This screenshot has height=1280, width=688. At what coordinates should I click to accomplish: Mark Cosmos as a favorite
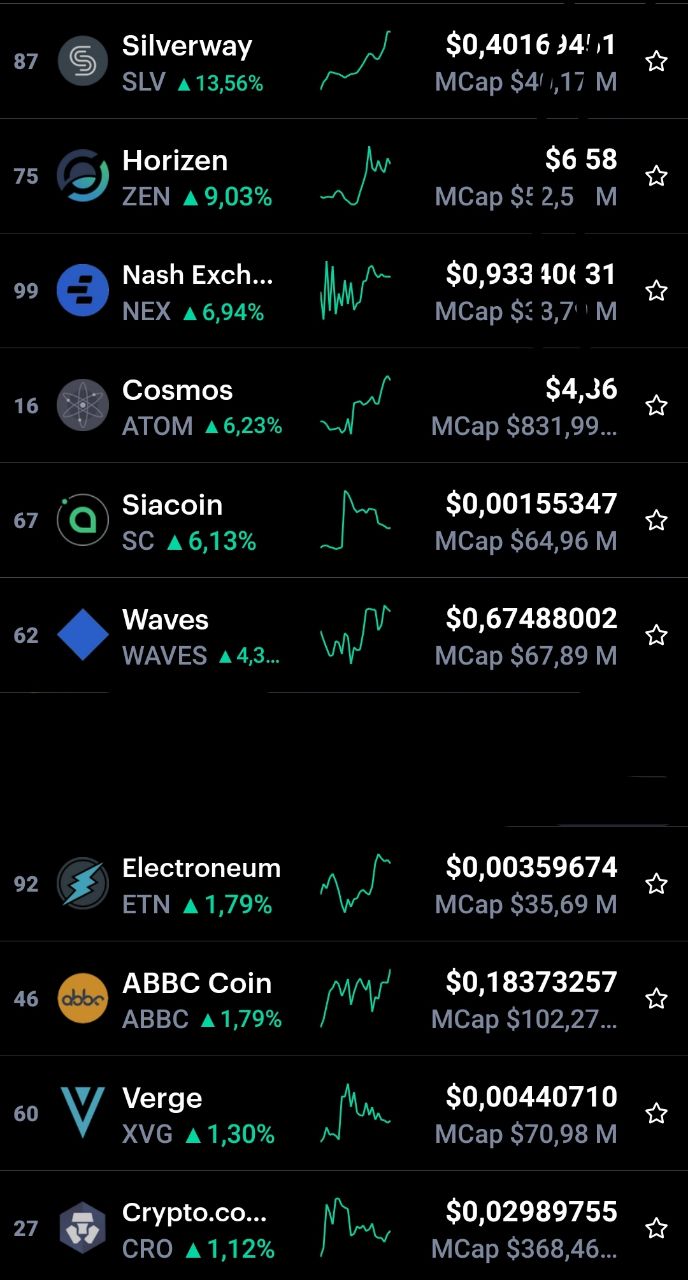(x=656, y=405)
